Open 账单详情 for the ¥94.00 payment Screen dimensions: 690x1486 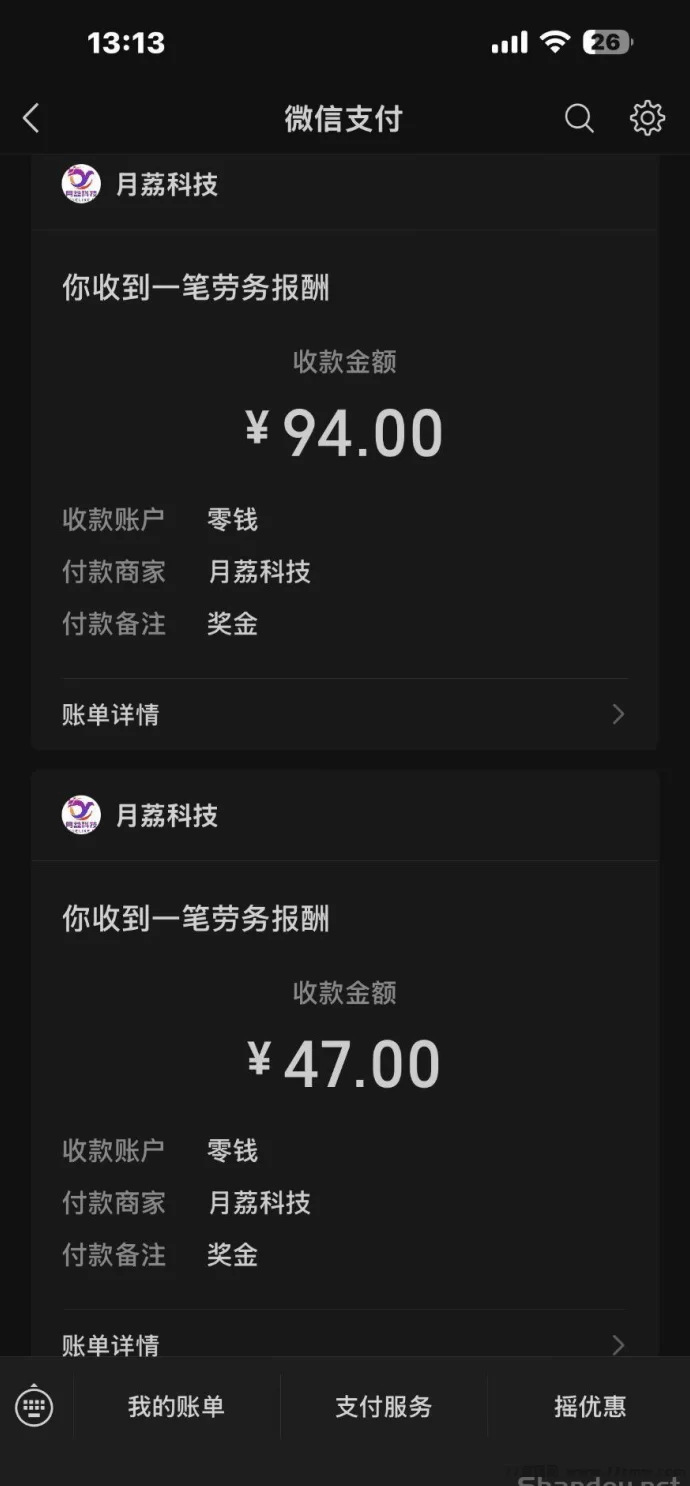tap(343, 714)
